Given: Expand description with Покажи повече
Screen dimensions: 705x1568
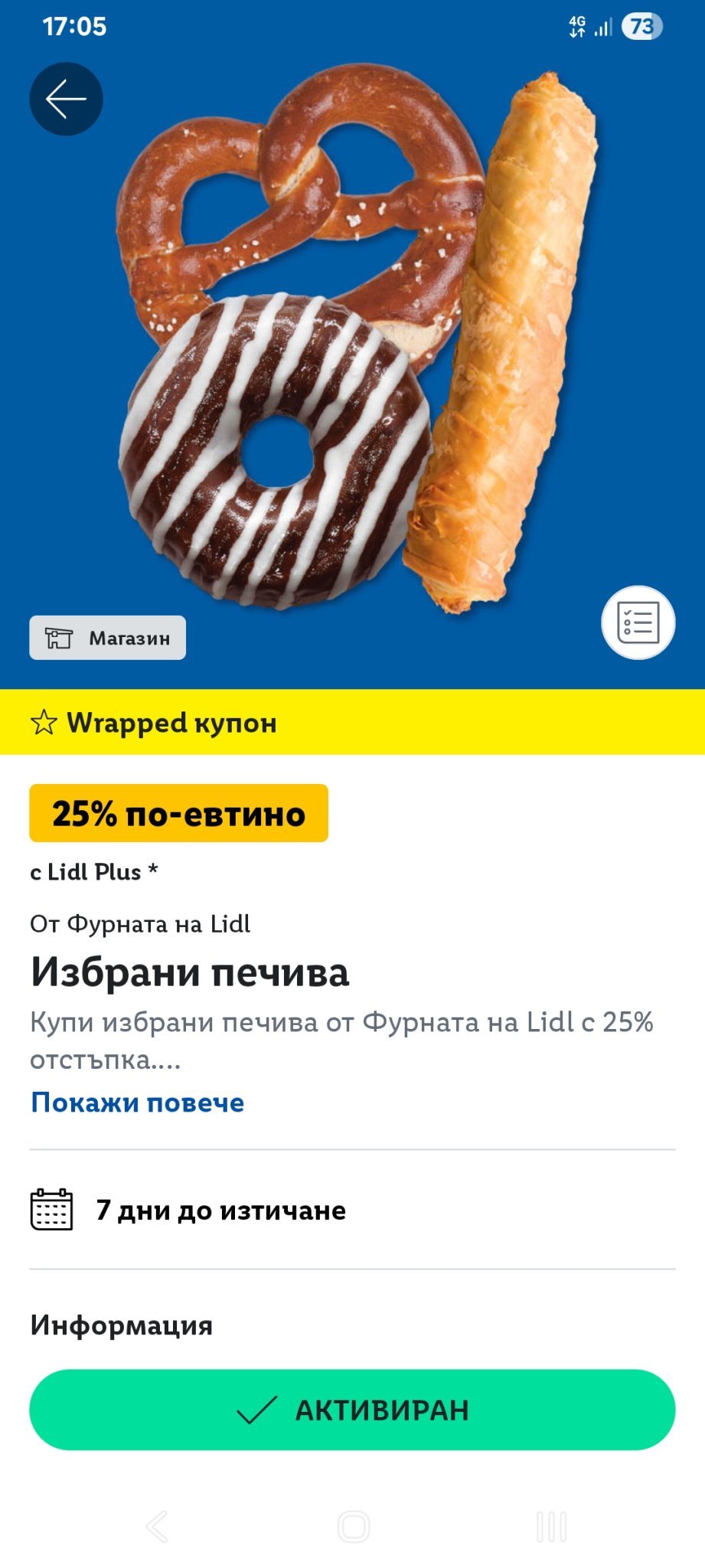Looking at the screenshot, I should coord(138,1102).
